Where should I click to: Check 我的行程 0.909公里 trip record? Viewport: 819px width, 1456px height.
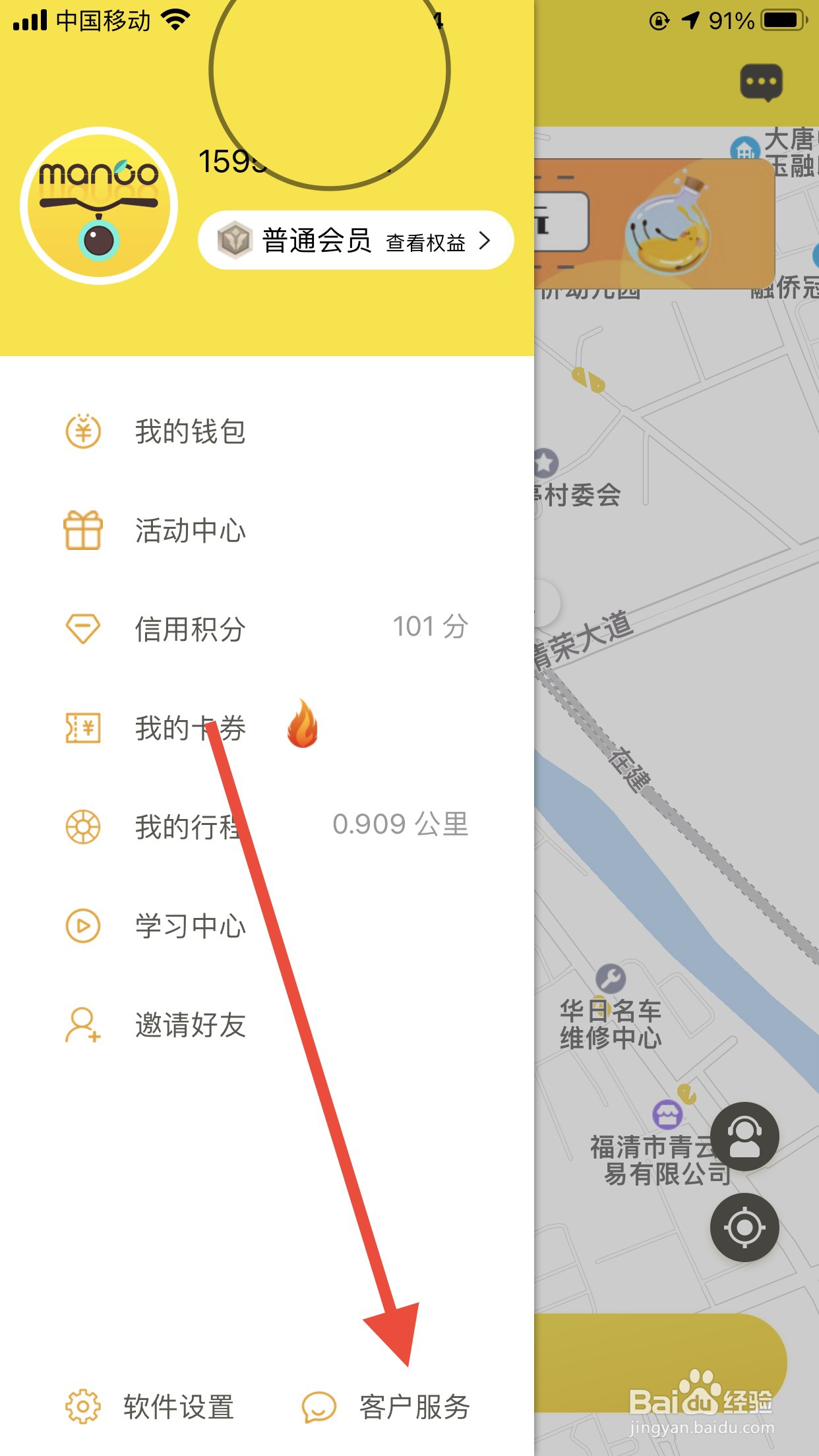[401, 824]
